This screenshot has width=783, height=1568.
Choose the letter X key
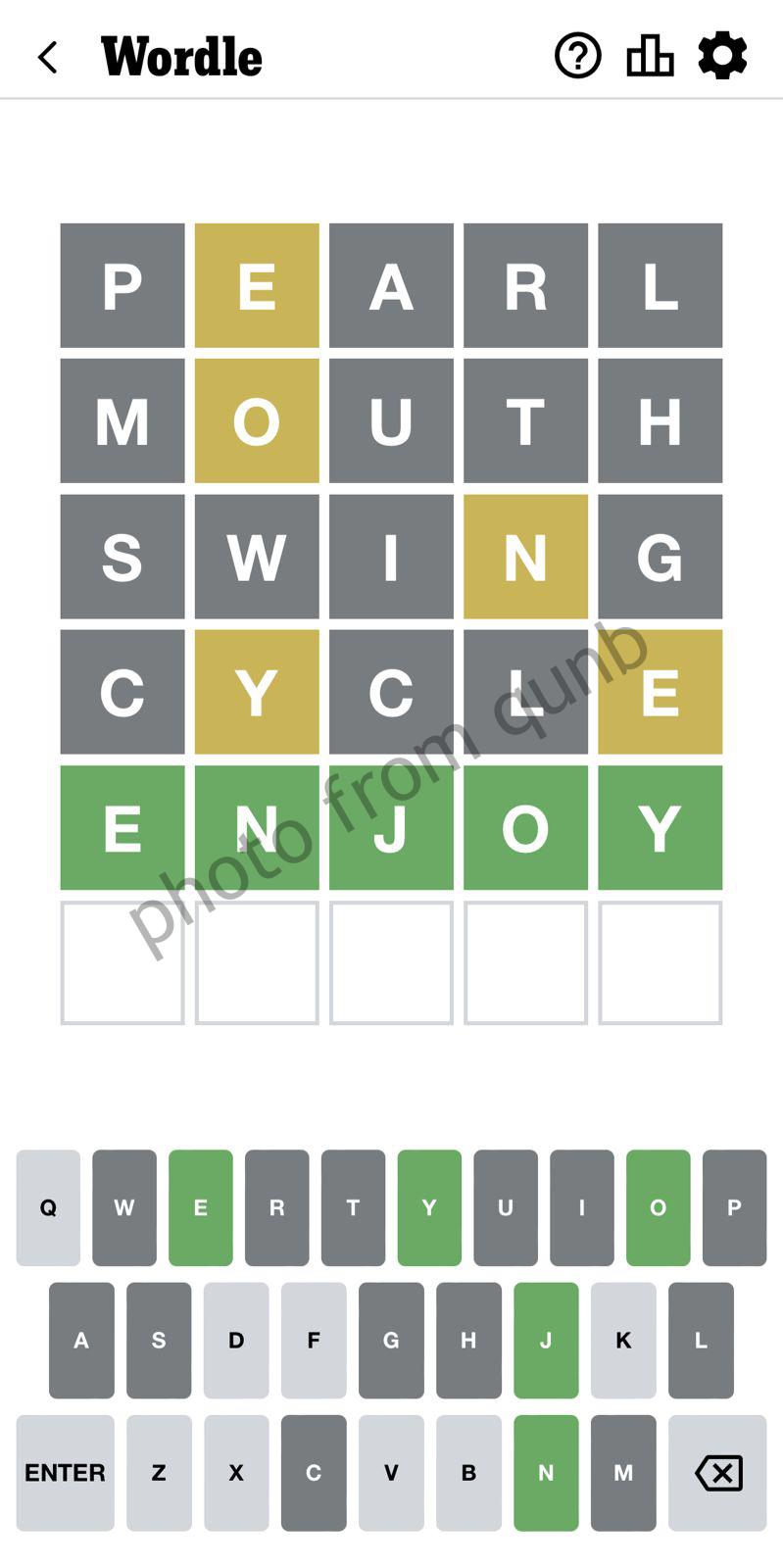coord(236,1472)
